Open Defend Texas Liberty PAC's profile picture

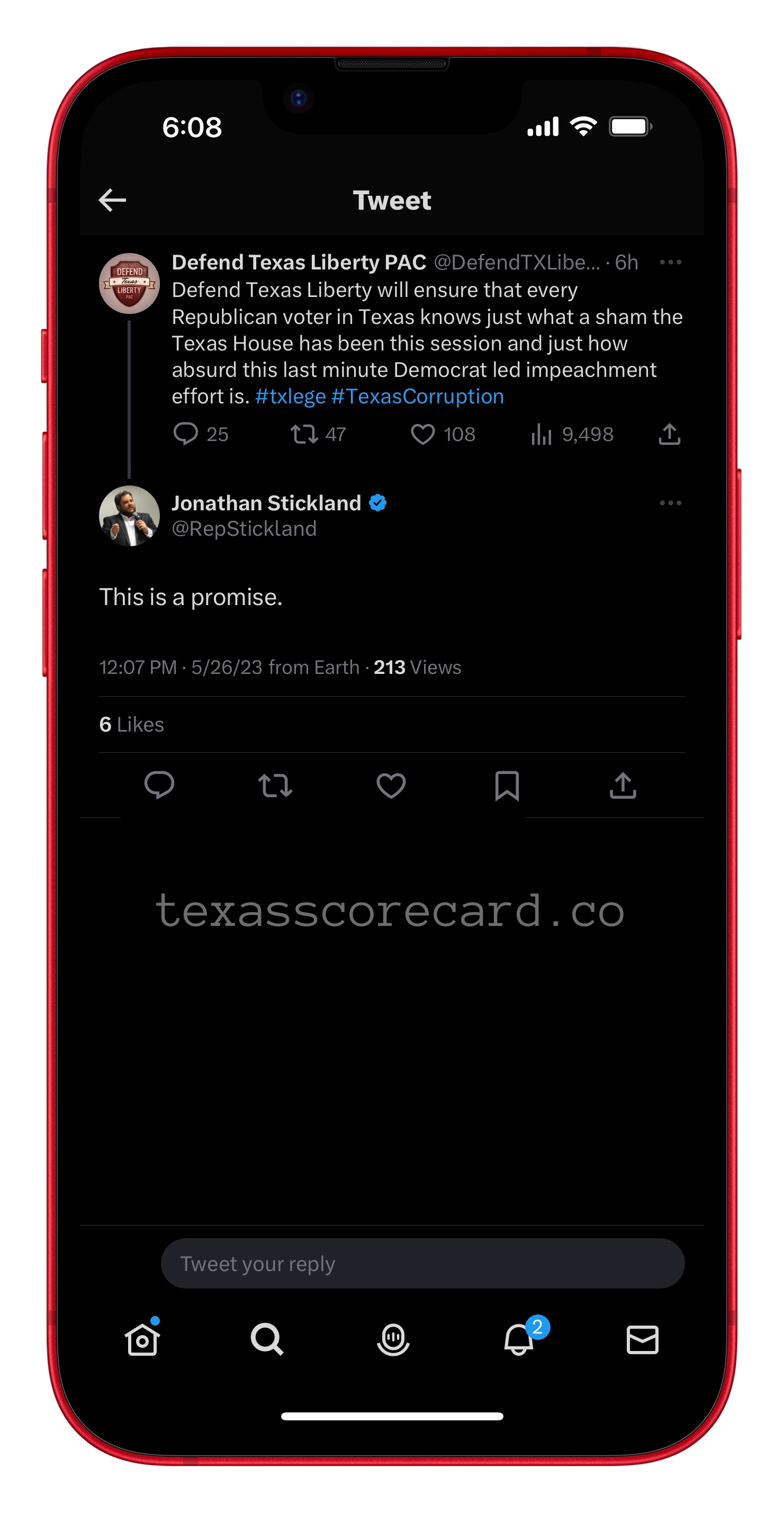(x=129, y=284)
